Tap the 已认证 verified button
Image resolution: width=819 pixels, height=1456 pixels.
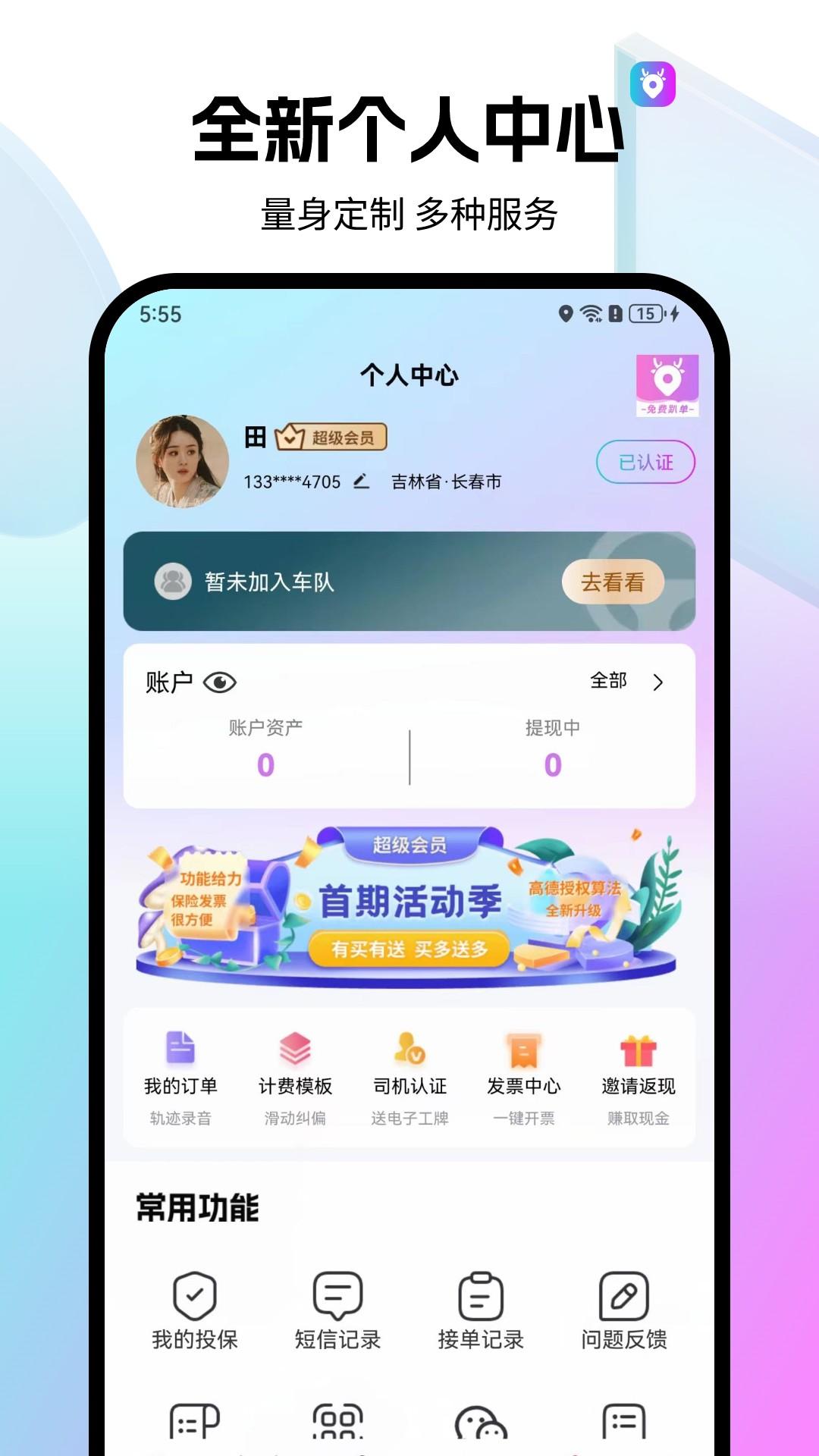(x=645, y=460)
